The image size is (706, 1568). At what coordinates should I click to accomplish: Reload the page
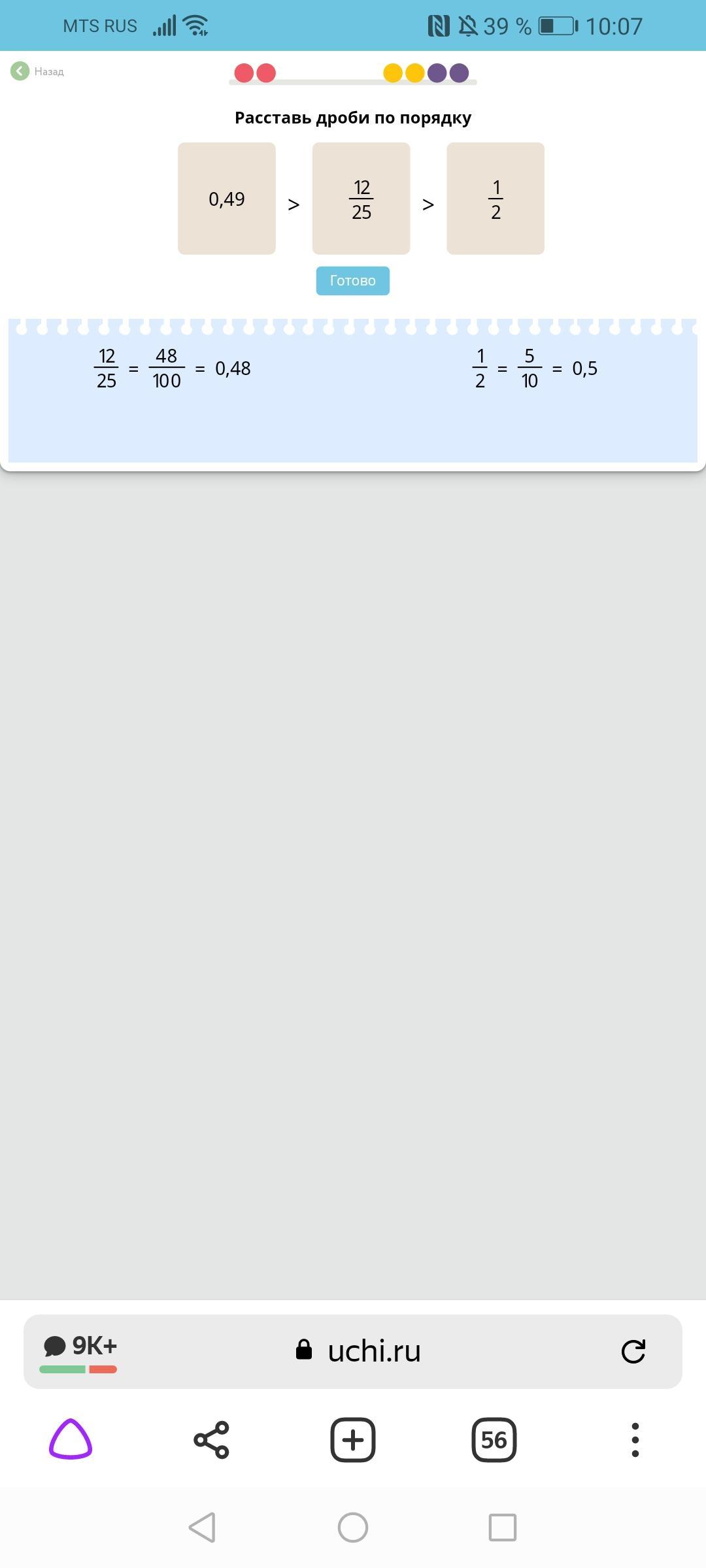633,1351
